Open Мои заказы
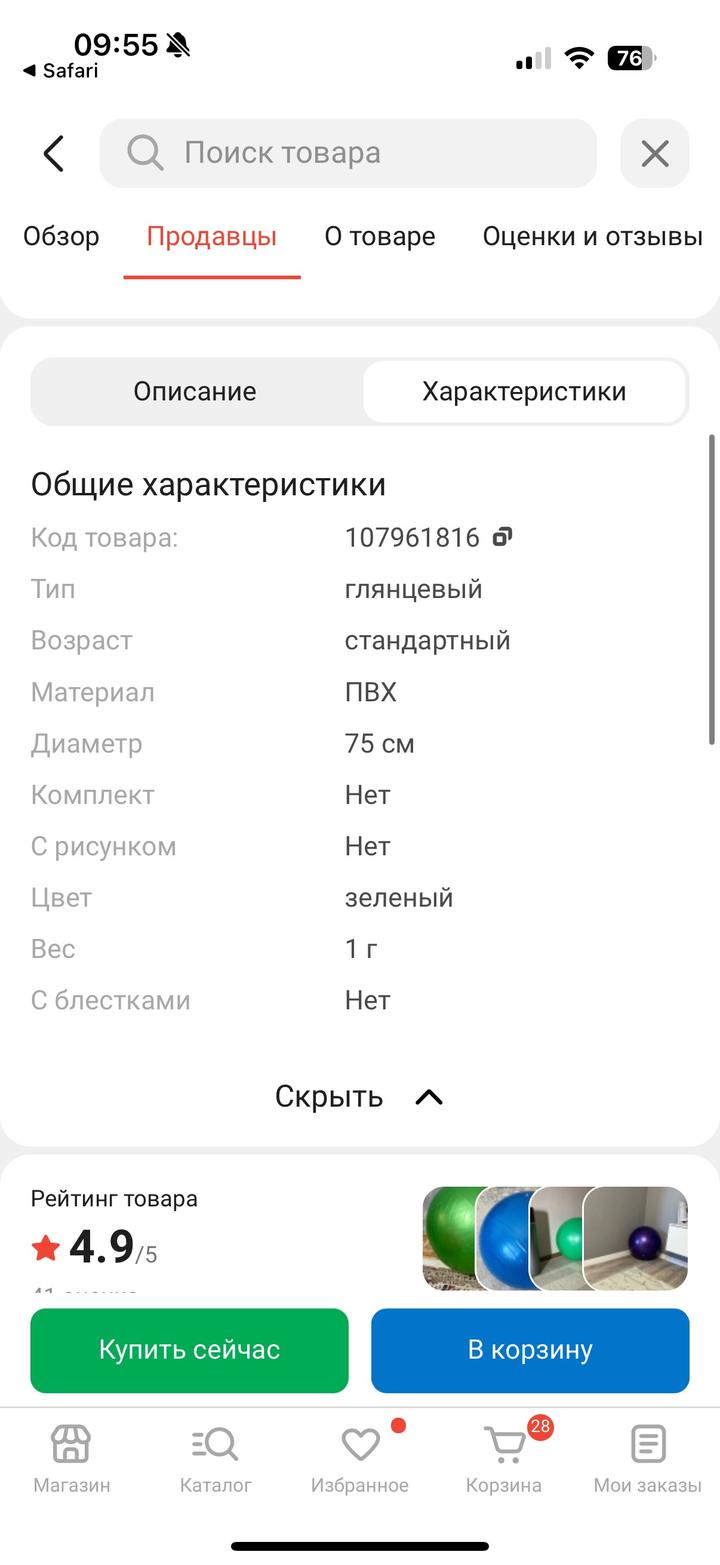This screenshot has height=1565, width=720. coord(647,1458)
